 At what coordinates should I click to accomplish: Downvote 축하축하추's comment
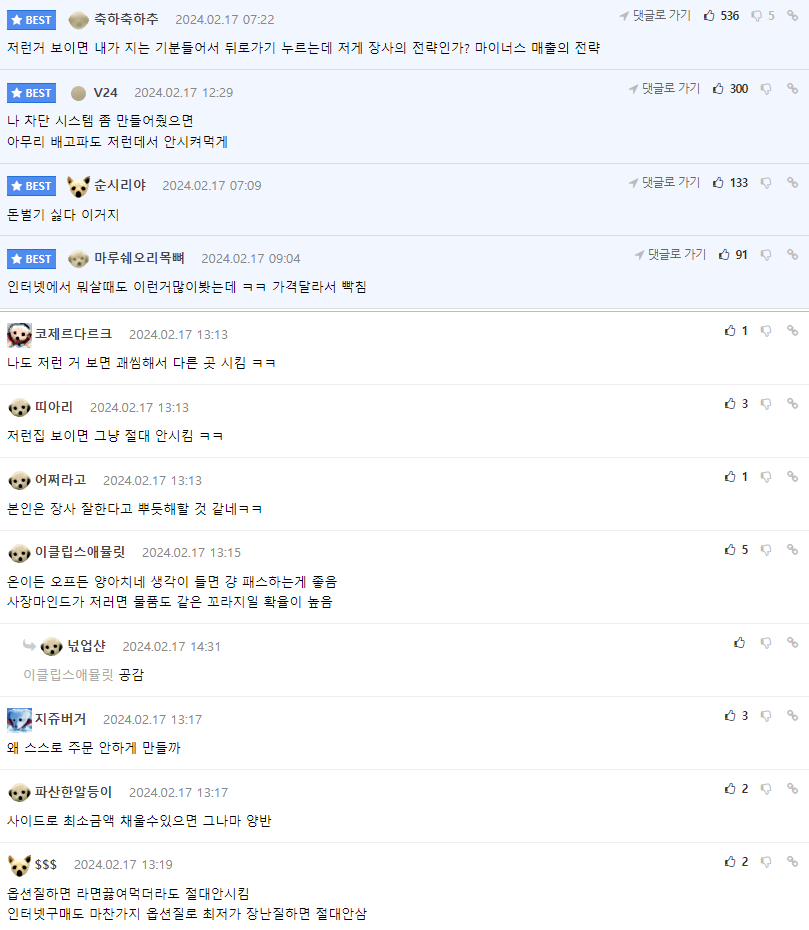pyautogui.click(x=757, y=15)
